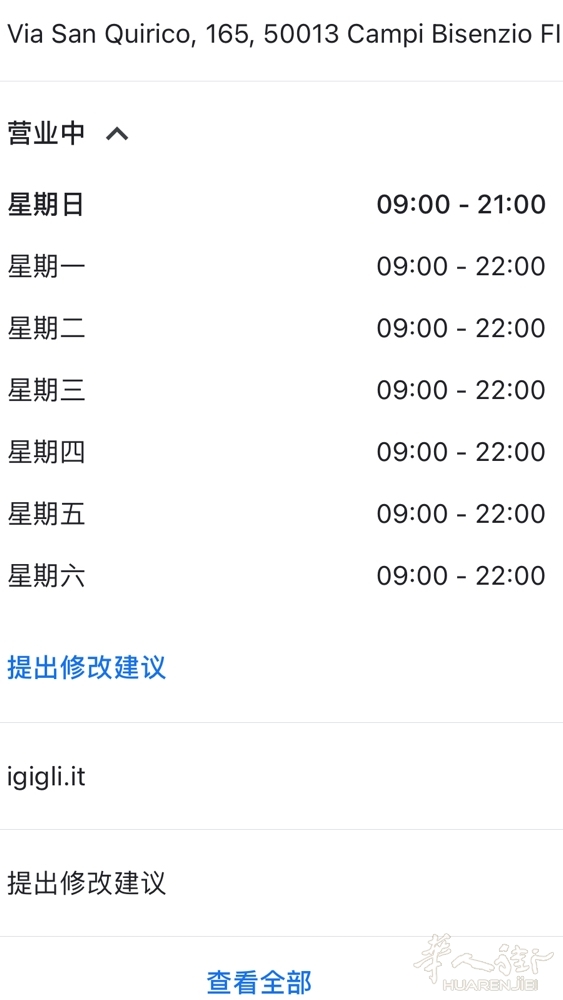The width and height of the screenshot is (563, 1000).
Task: Tap the blue 提出修改建议 link
Action: (87, 668)
